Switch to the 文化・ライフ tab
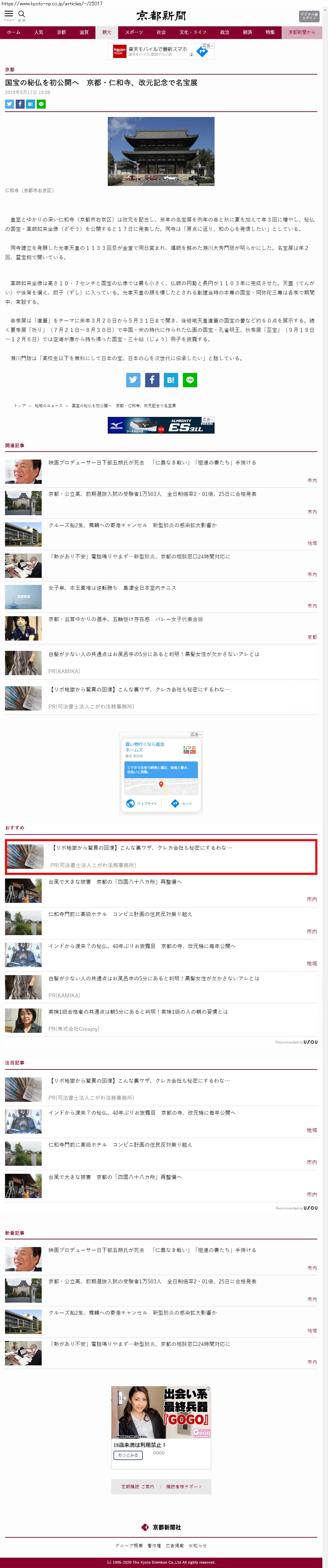Image resolution: width=328 pixels, height=1568 pixels. click(192, 32)
